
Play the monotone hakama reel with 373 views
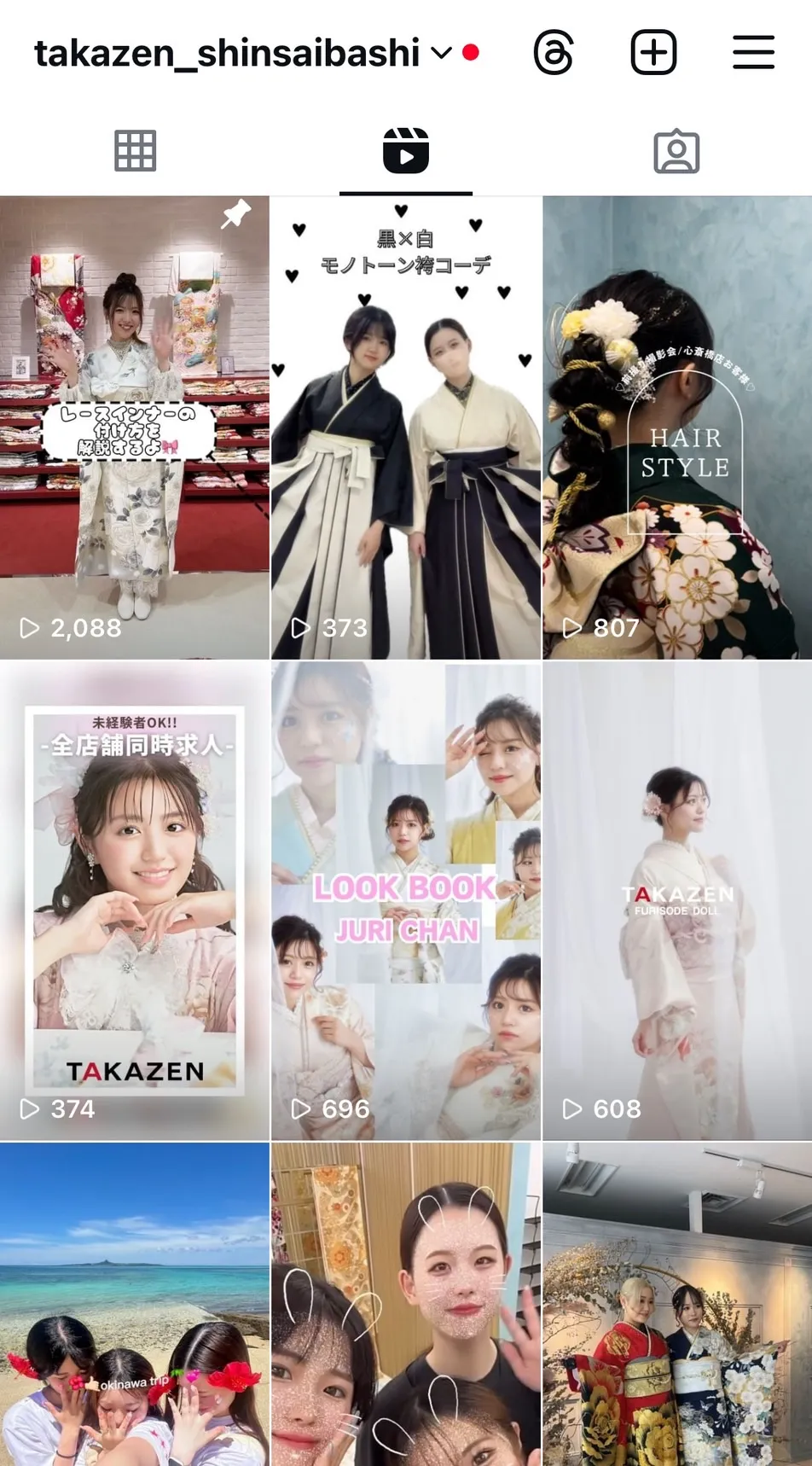click(406, 427)
